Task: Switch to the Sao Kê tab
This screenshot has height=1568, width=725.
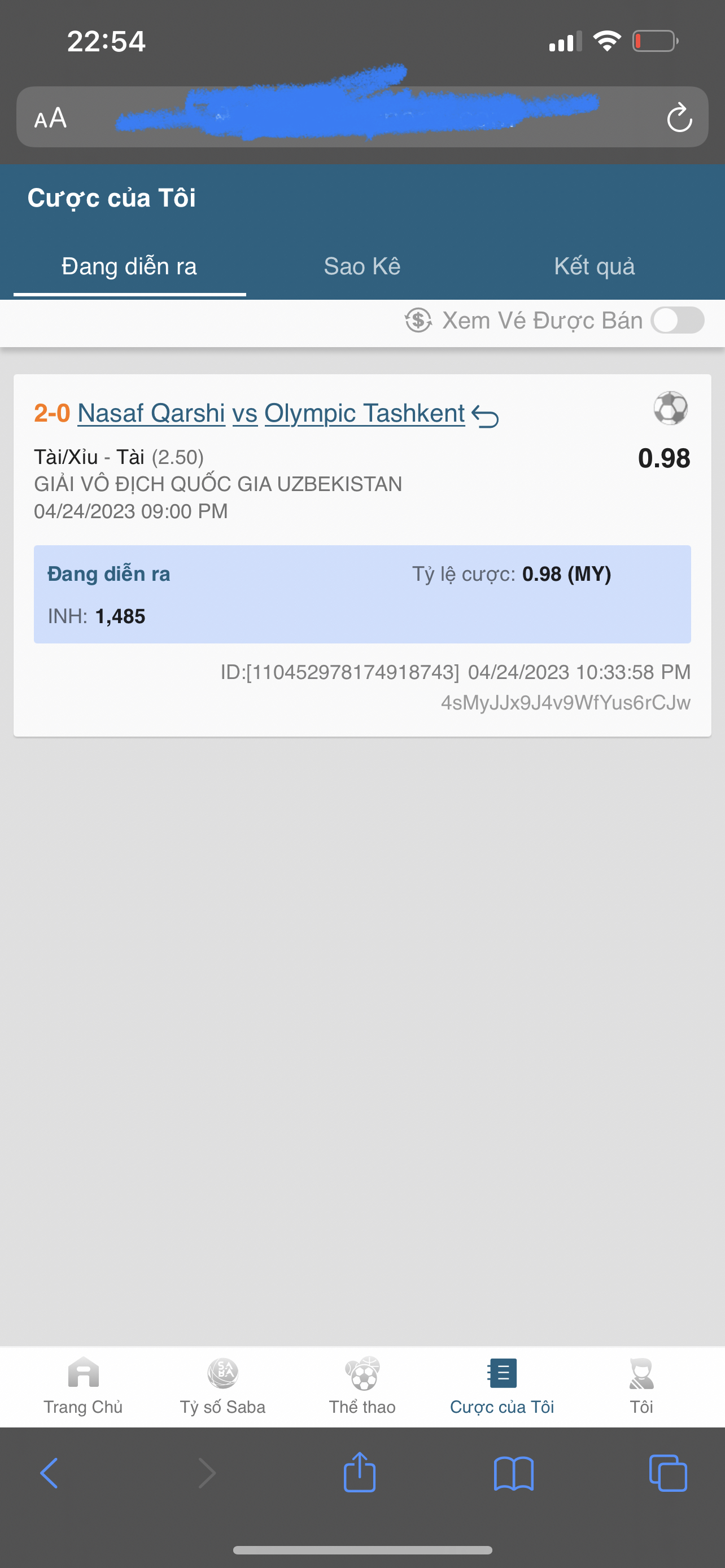Action: 362,266
